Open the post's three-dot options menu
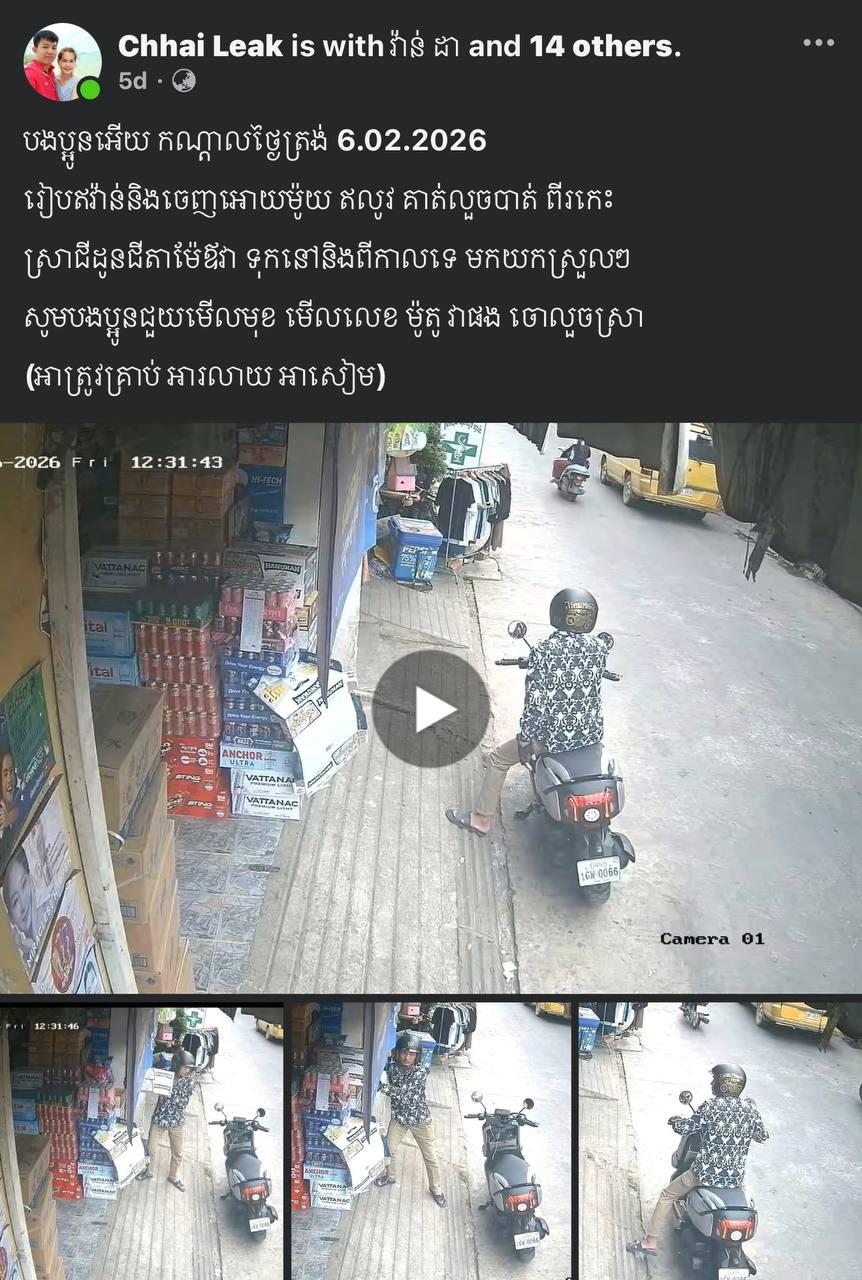This screenshot has height=1280, width=862. 817,43
